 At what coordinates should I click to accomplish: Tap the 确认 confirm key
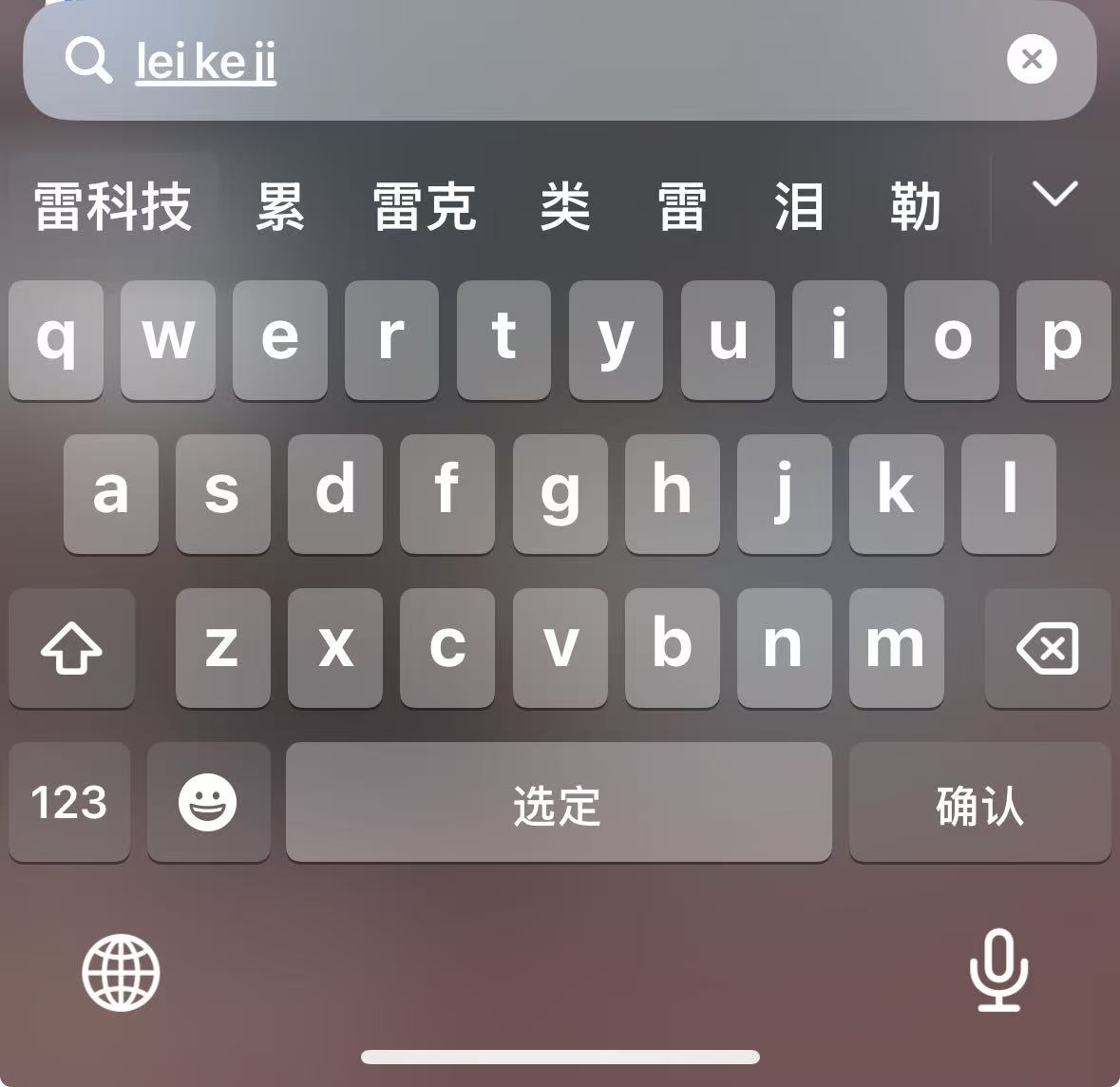tap(979, 803)
